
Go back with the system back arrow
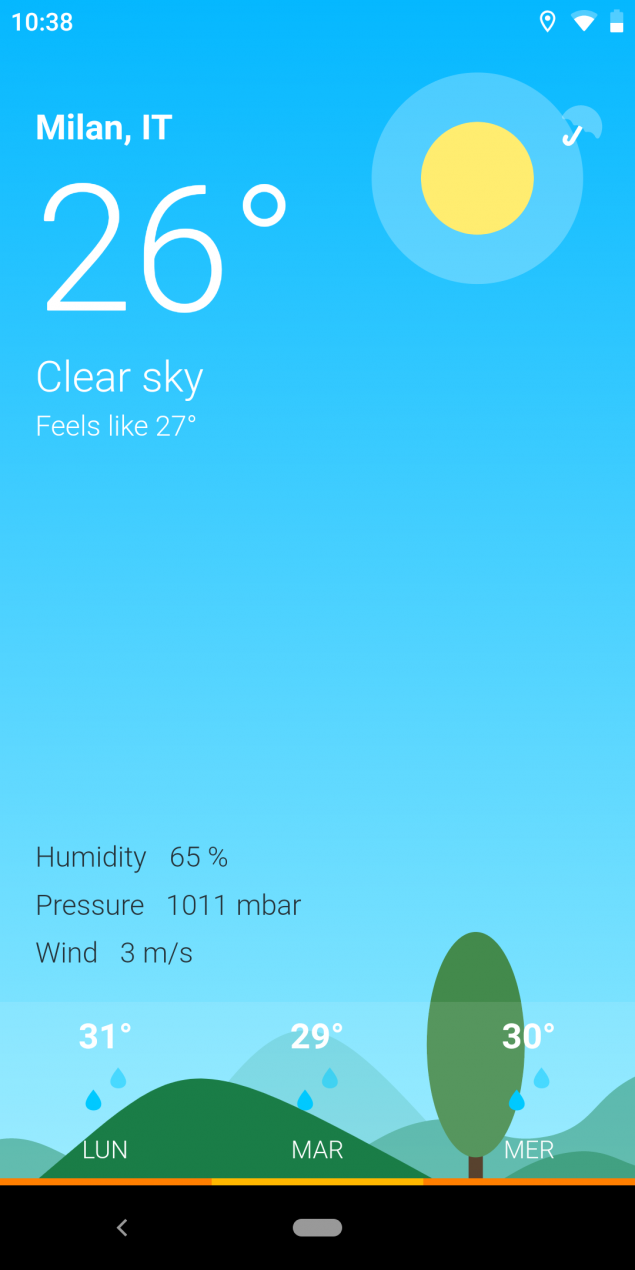coord(122,1227)
